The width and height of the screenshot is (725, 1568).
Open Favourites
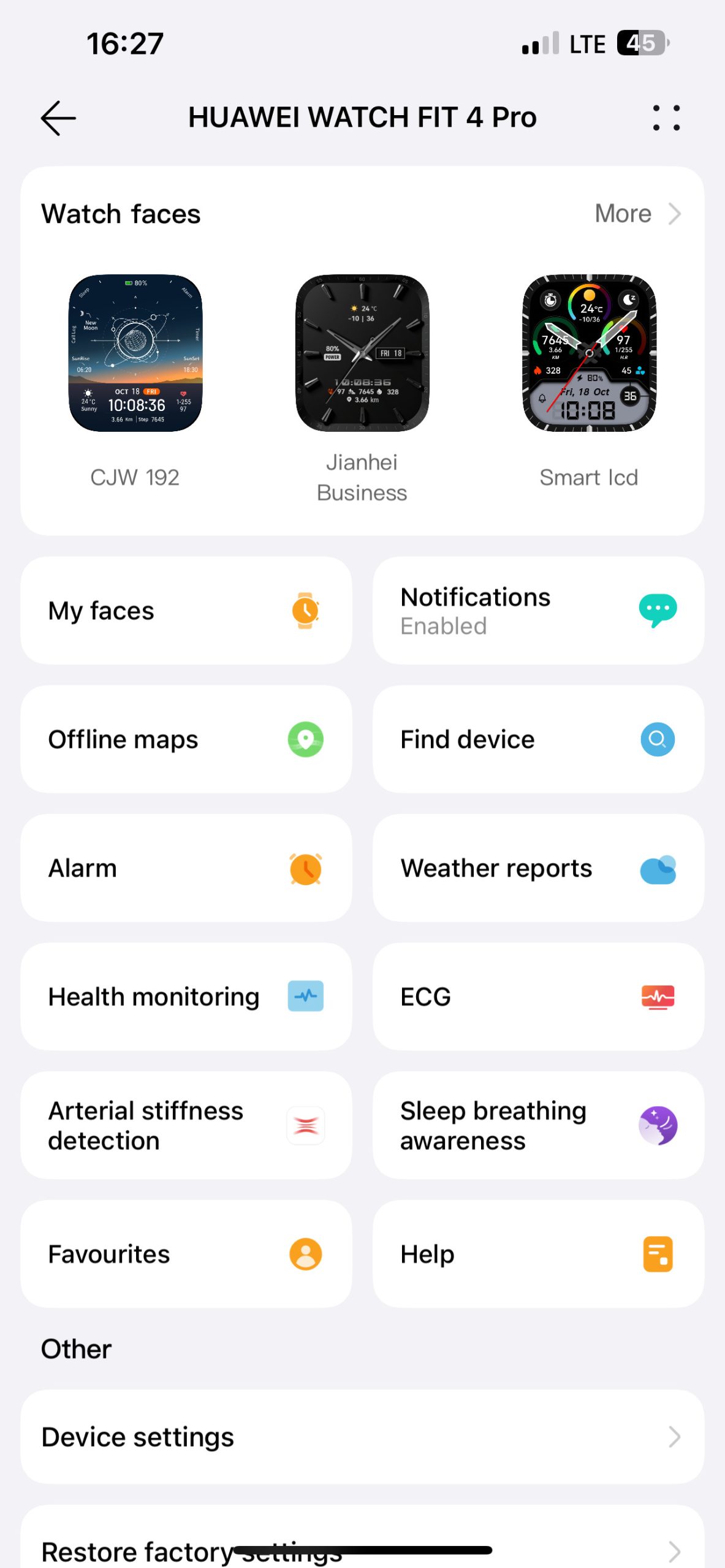tap(186, 1254)
